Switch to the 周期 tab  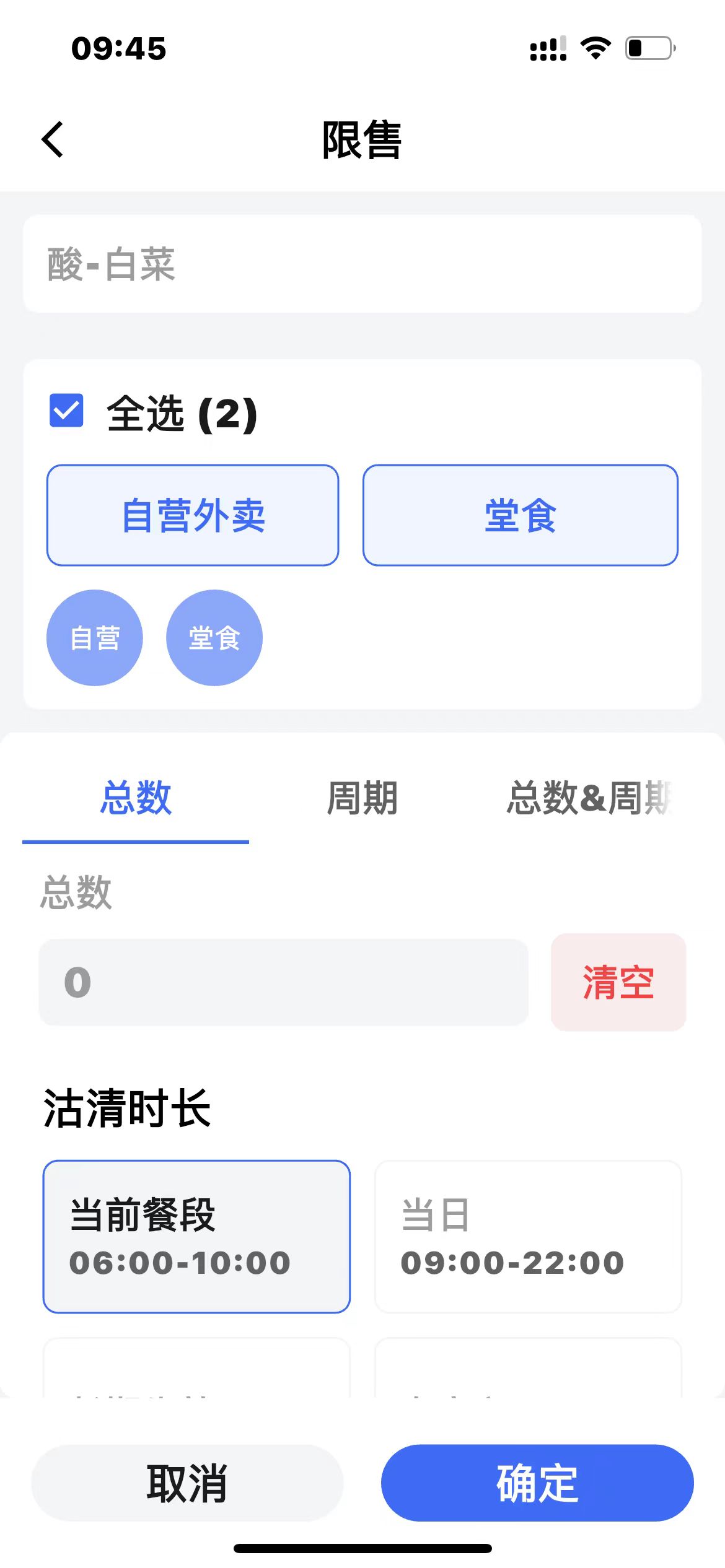(362, 798)
